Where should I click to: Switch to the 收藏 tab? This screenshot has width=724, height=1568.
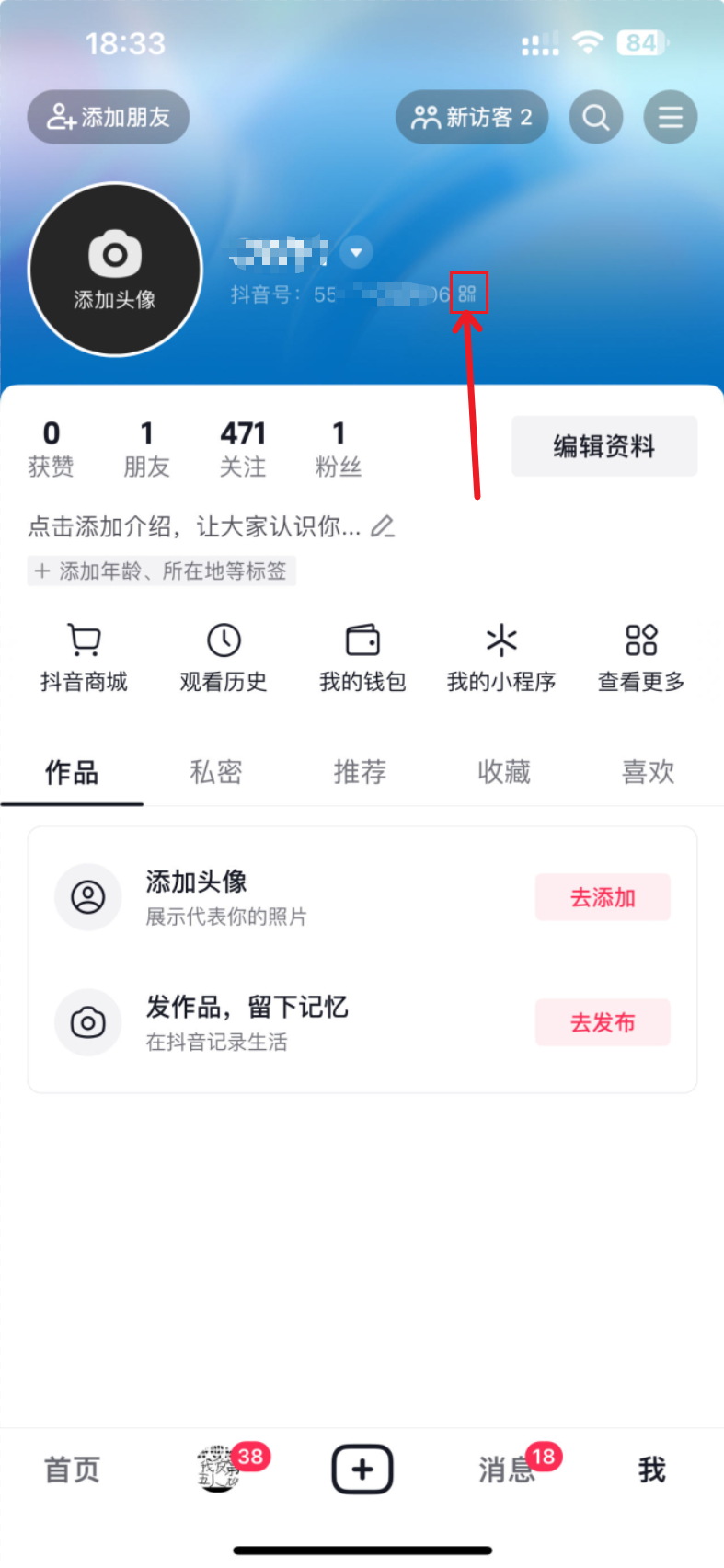(504, 772)
